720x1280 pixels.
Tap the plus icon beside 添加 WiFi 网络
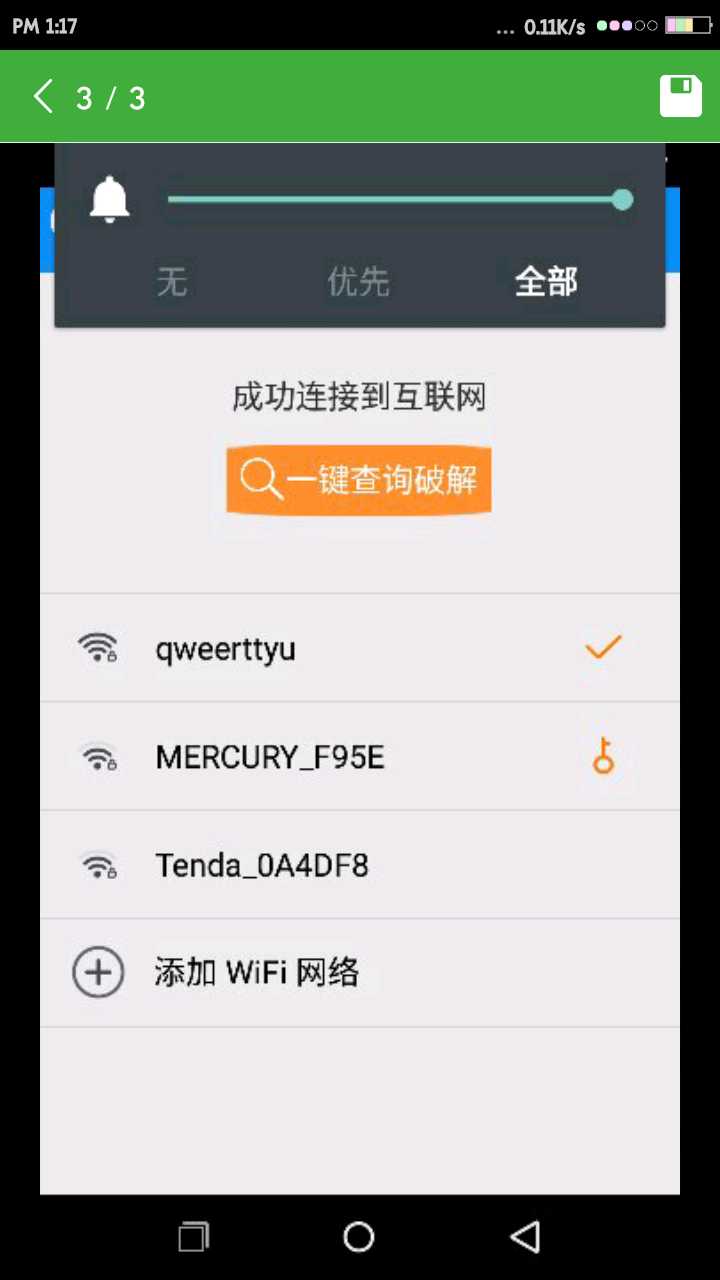pos(97,971)
